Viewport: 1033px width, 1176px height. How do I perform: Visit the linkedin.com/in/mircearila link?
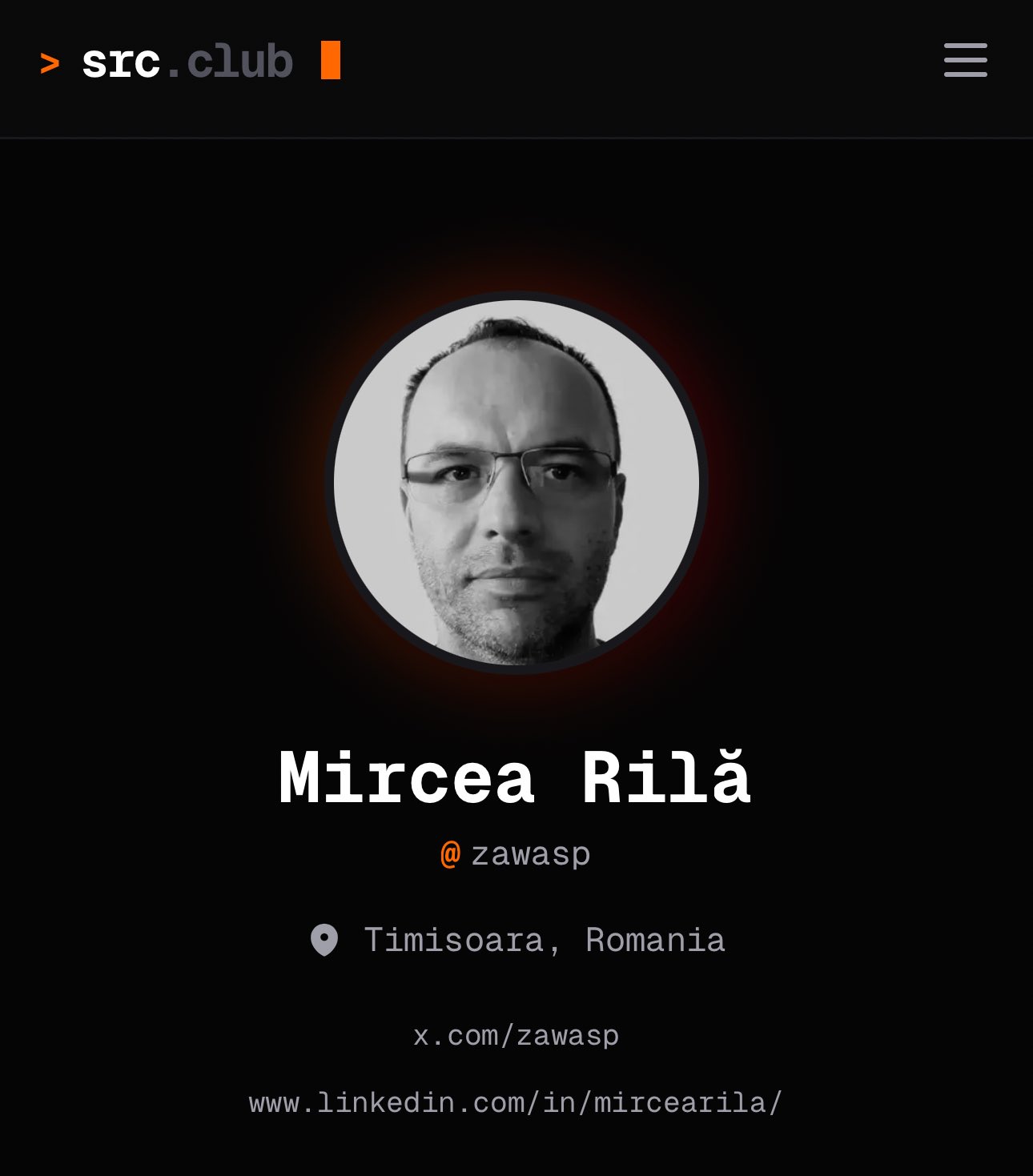point(516,1102)
